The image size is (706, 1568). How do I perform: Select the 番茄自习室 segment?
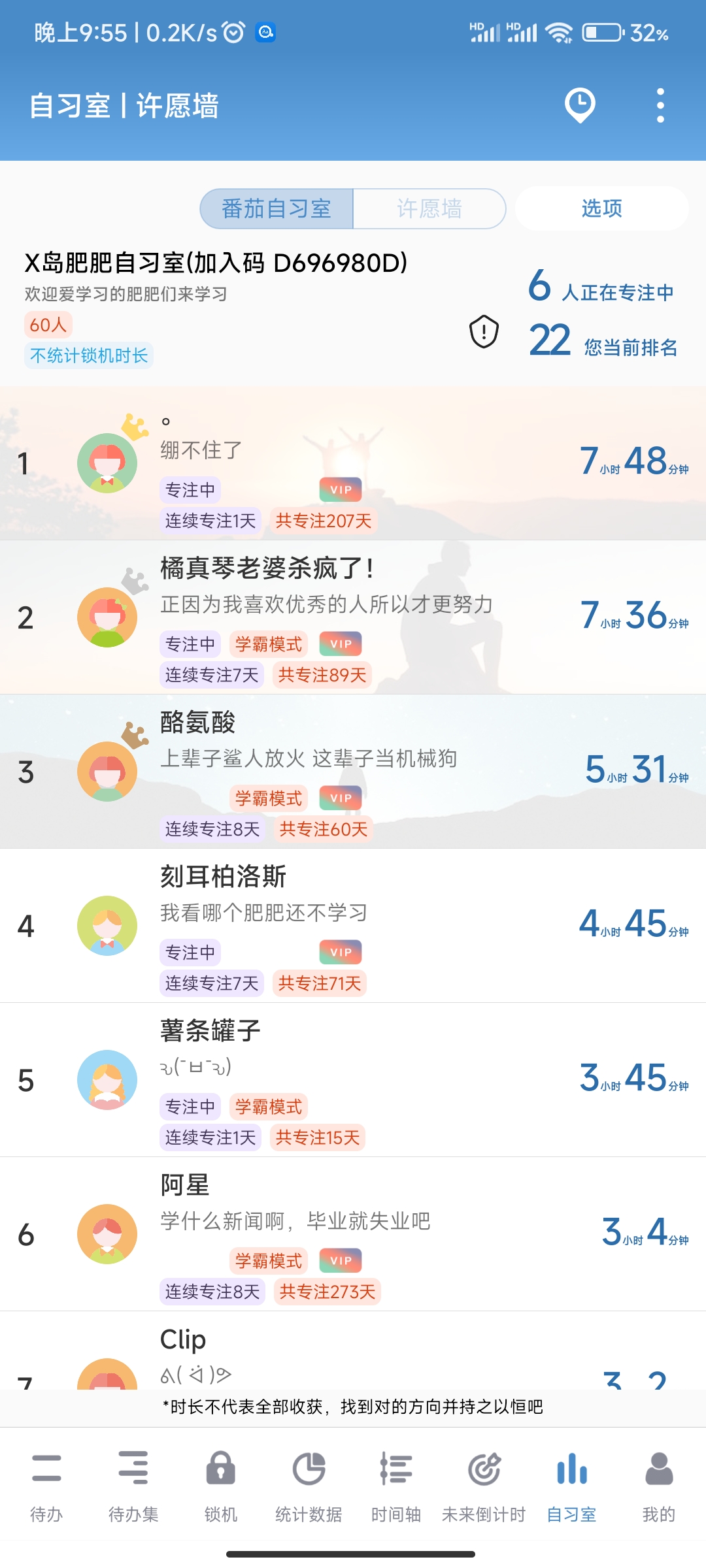click(x=277, y=209)
